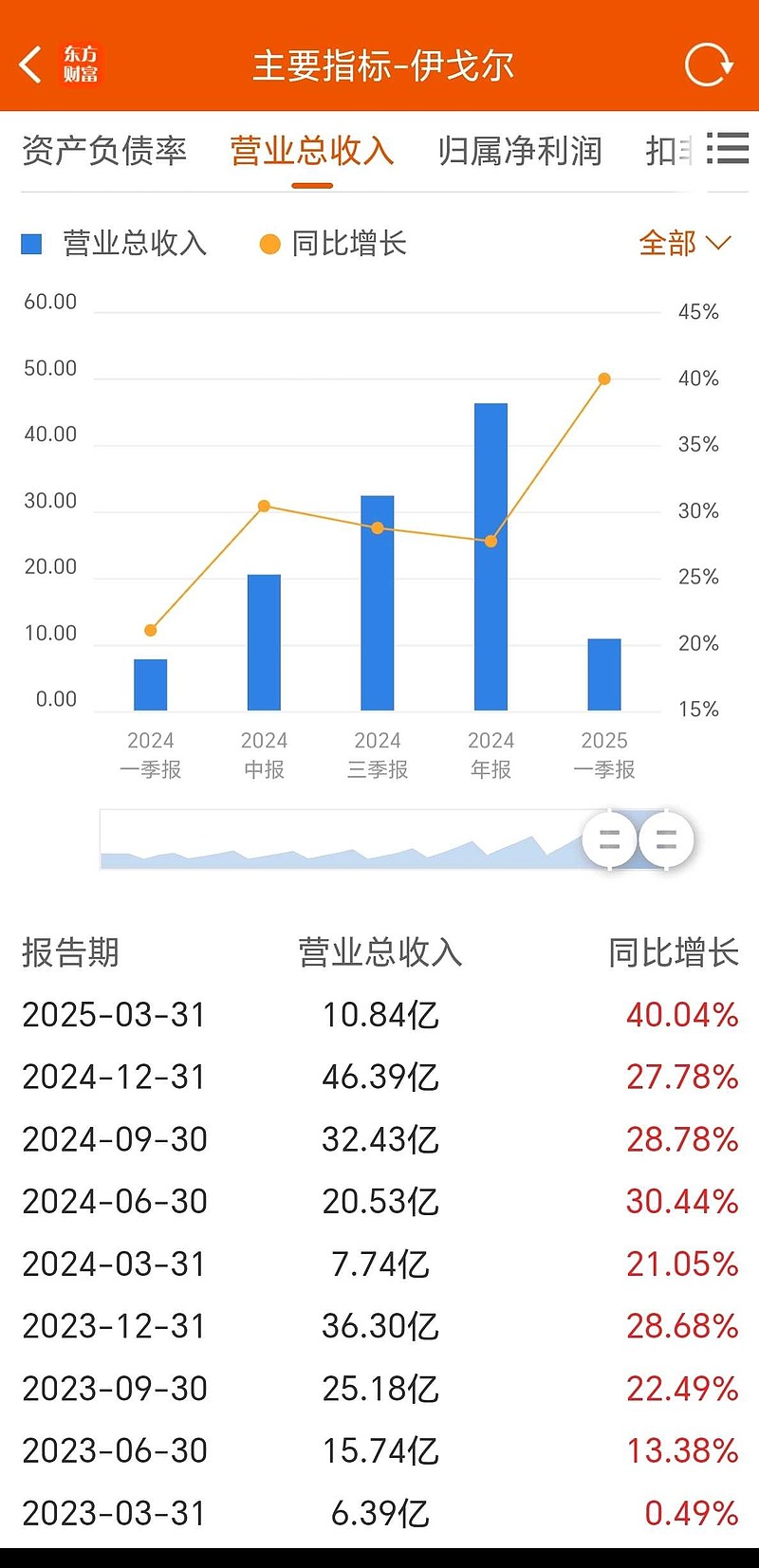Viewport: 759px width, 1568px height.
Task: Toggle the 营业总收入 chart legend
Action: (114, 244)
